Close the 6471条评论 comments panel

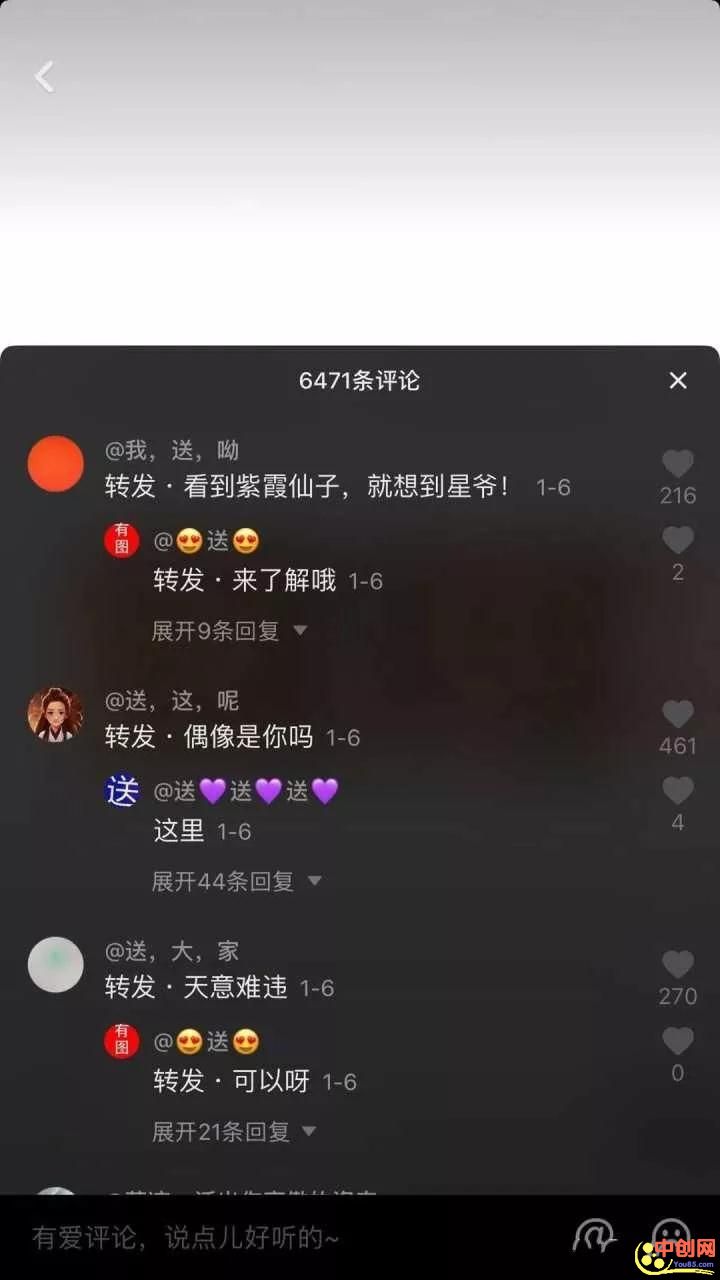pos(678,380)
